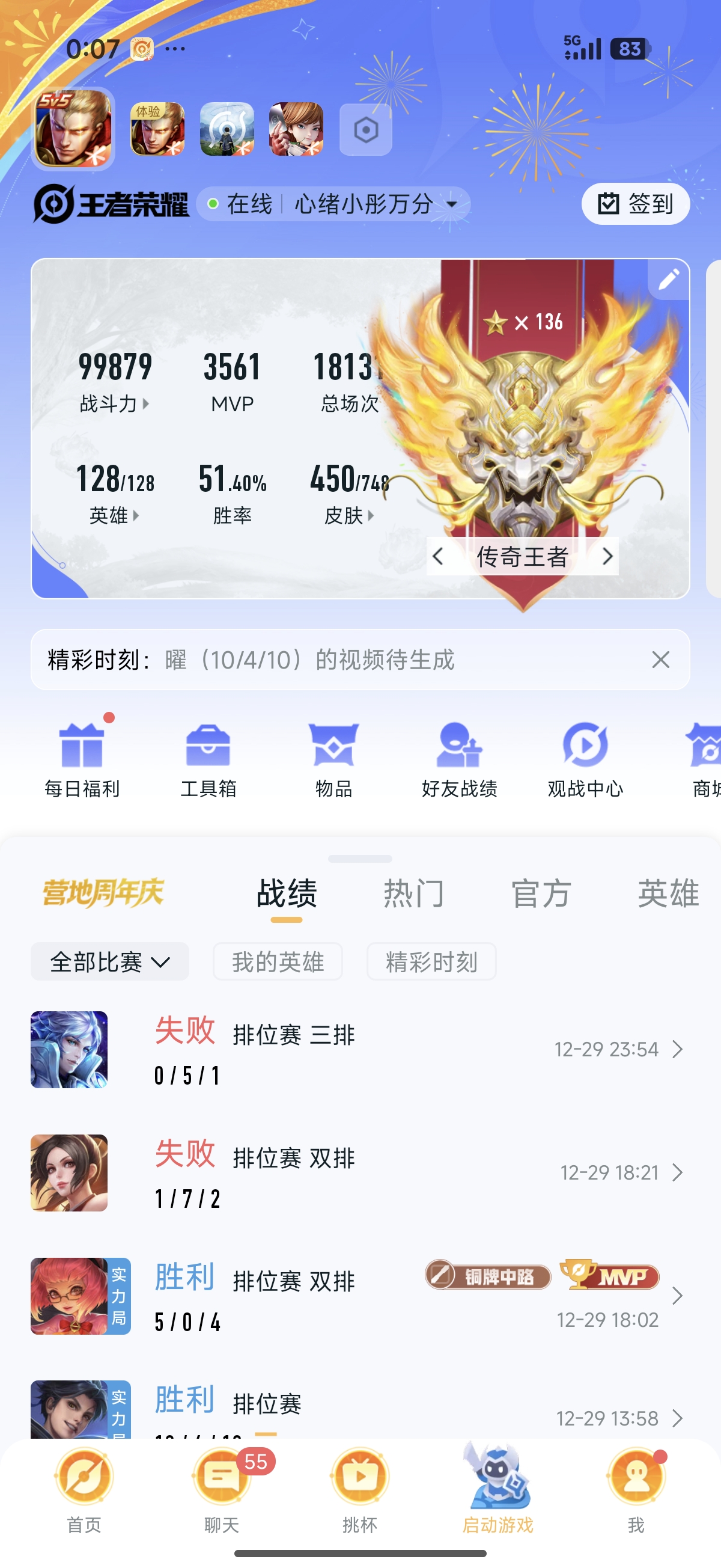Select the 精彩时刻 filter chip
This screenshot has height=1568, width=721.
(x=431, y=962)
